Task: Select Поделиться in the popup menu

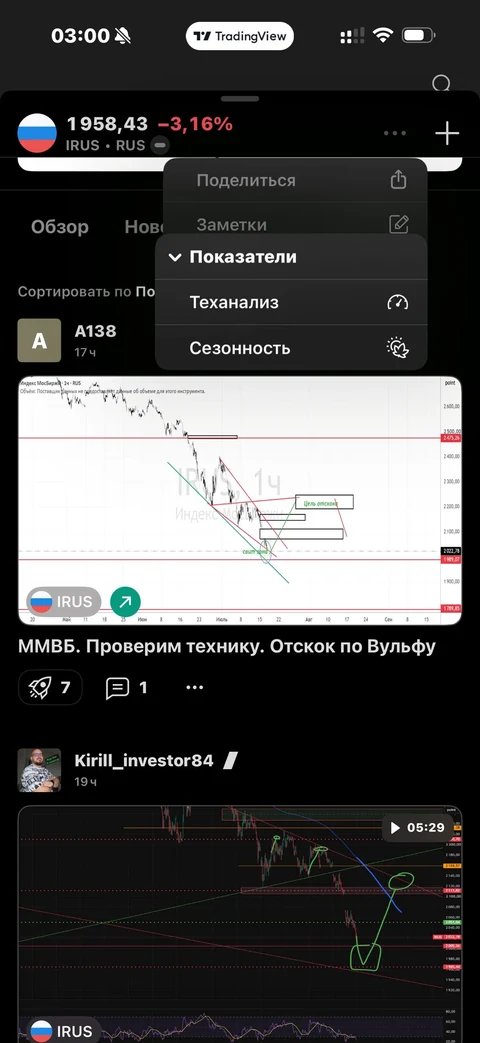Action: 295,180
